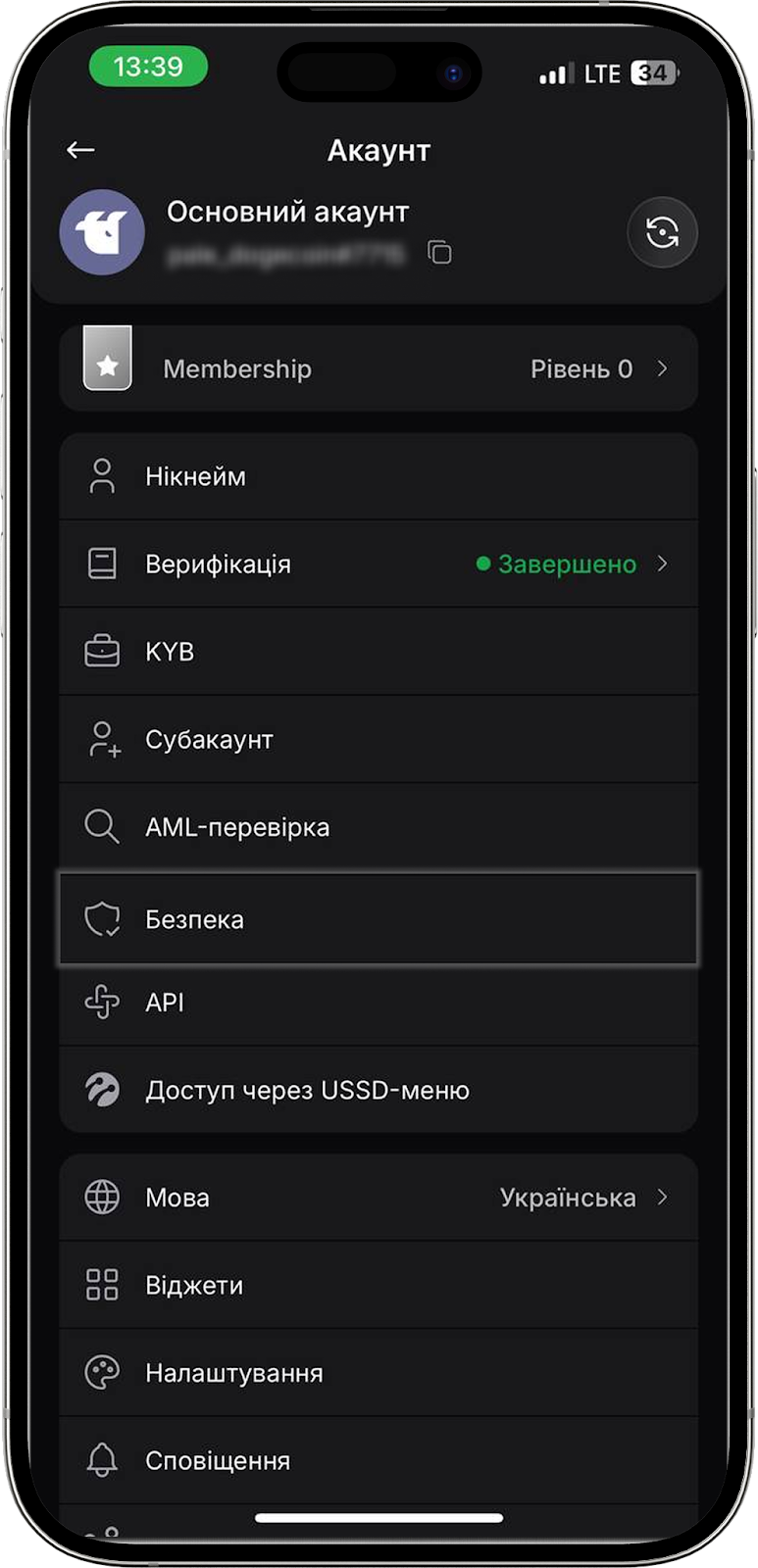This screenshot has height=1568, width=758.
Task: Open Доступ через USSD-меню
Action: 379,1090
